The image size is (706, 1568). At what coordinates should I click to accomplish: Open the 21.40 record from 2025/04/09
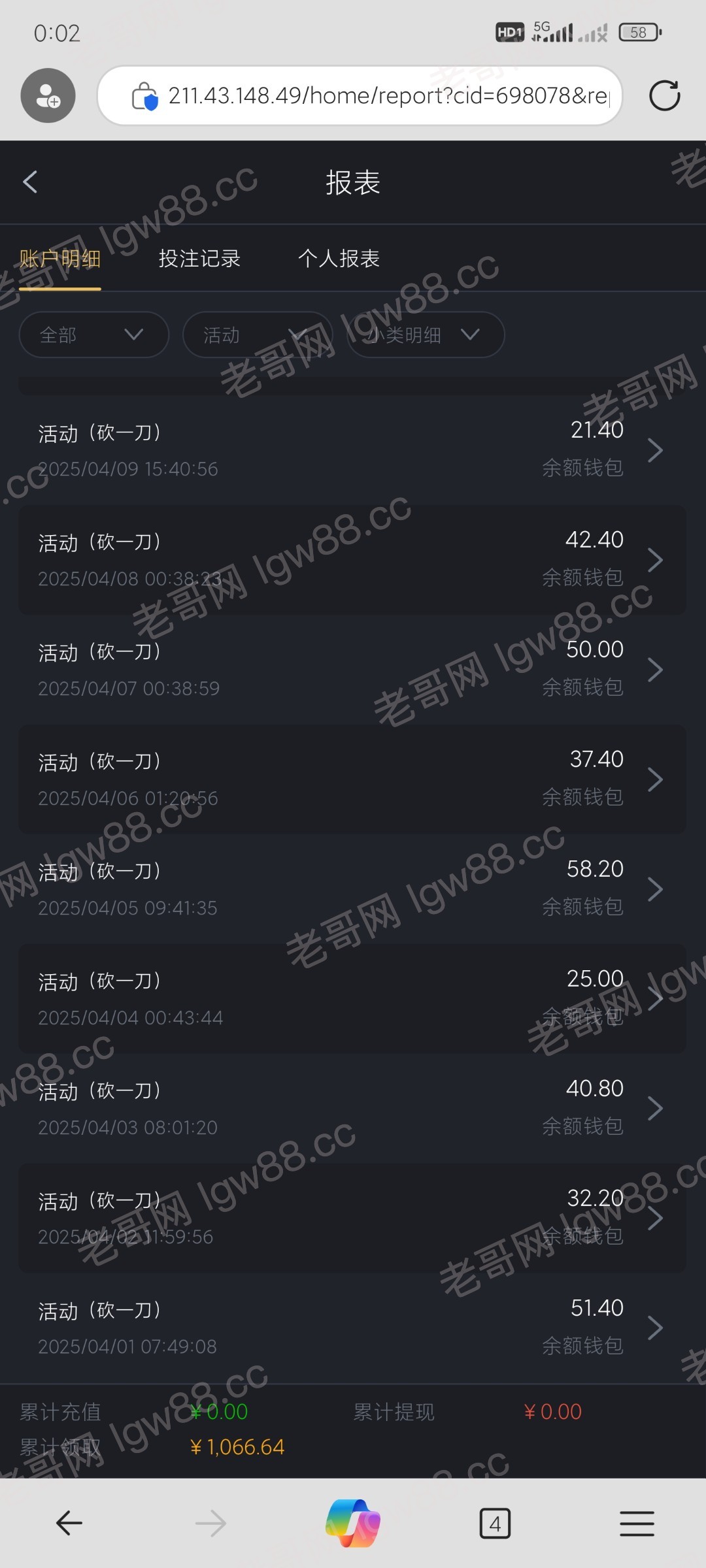pos(353,450)
